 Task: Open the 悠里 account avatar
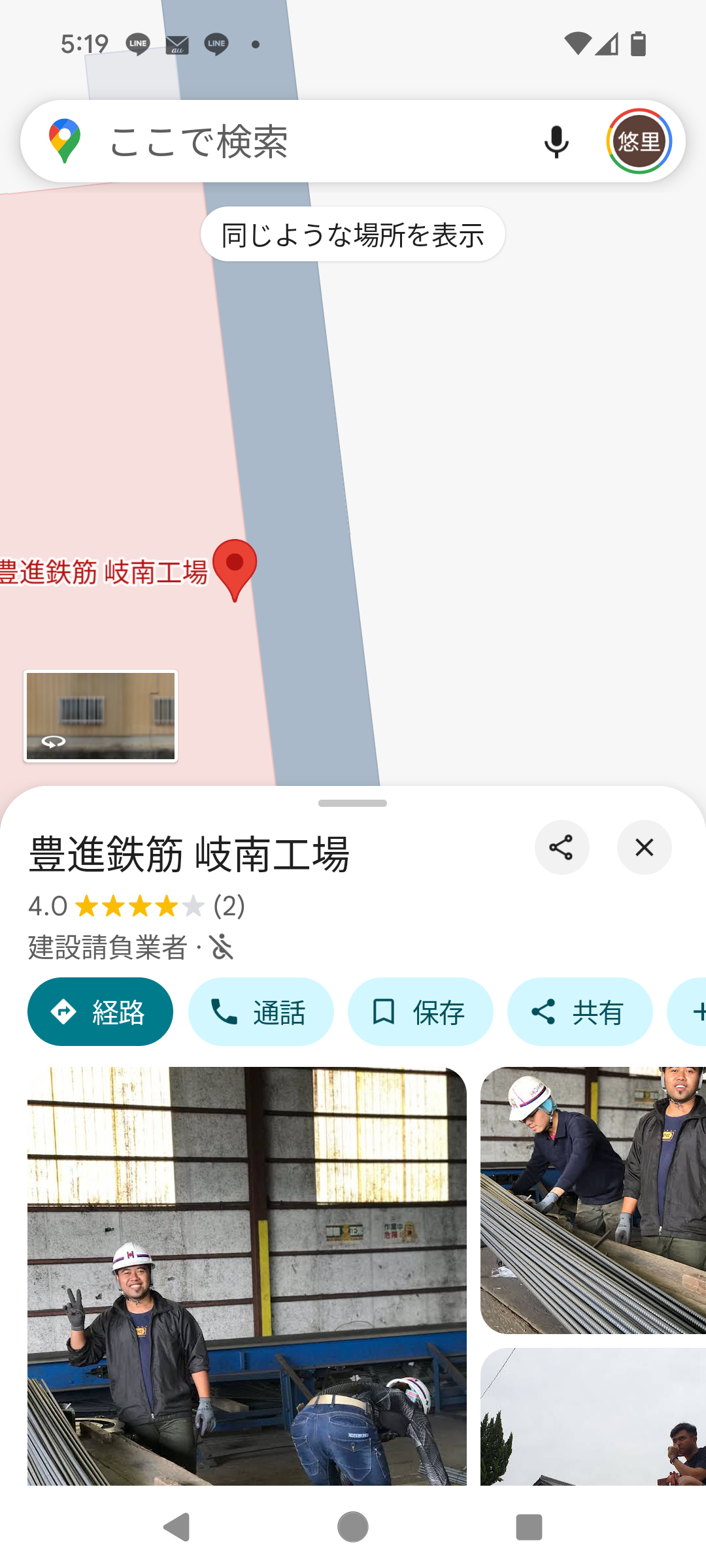coord(639,141)
